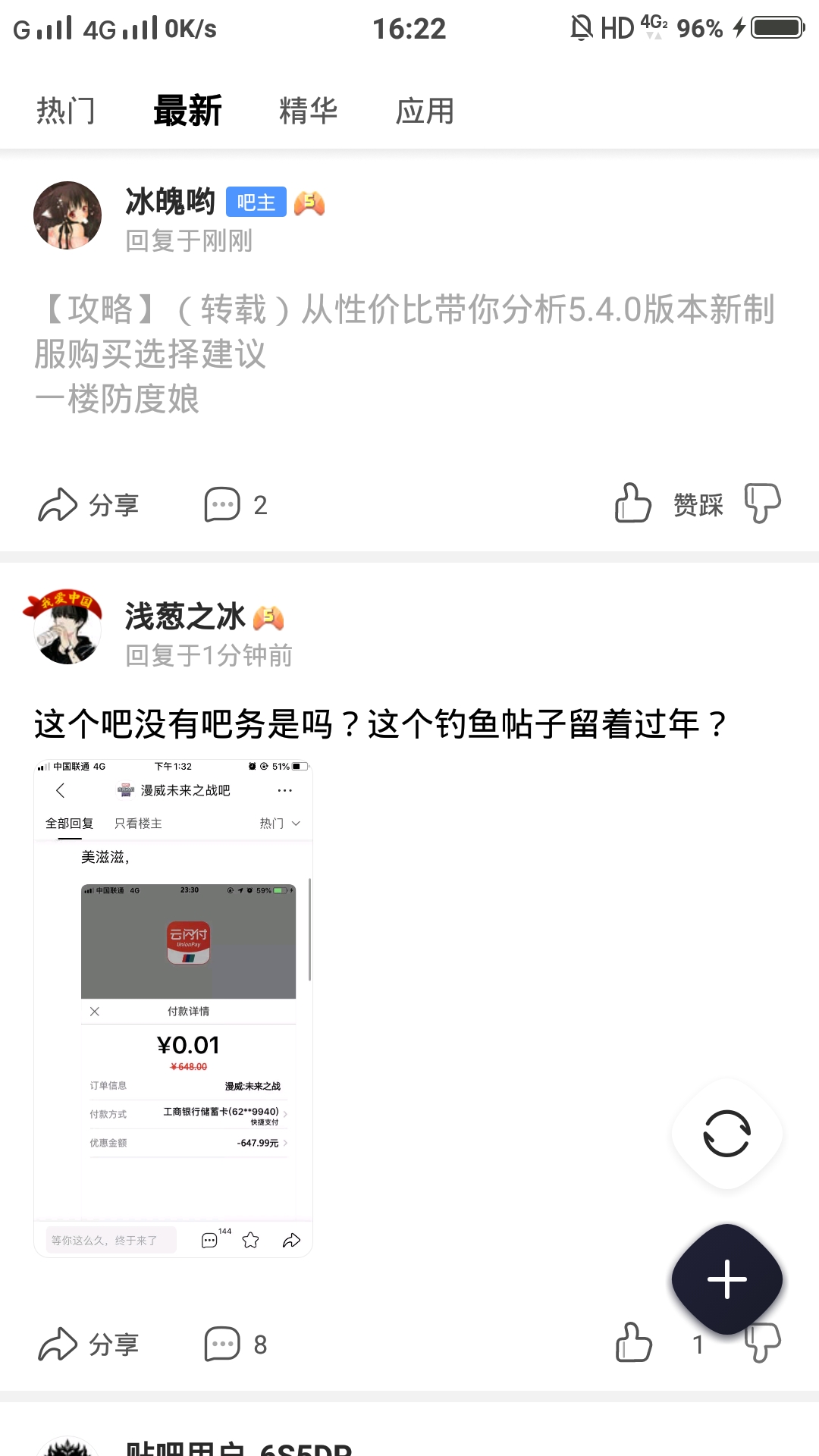Open the 精华 tab
This screenshot has width=819, height=1456.
[308, 111]
